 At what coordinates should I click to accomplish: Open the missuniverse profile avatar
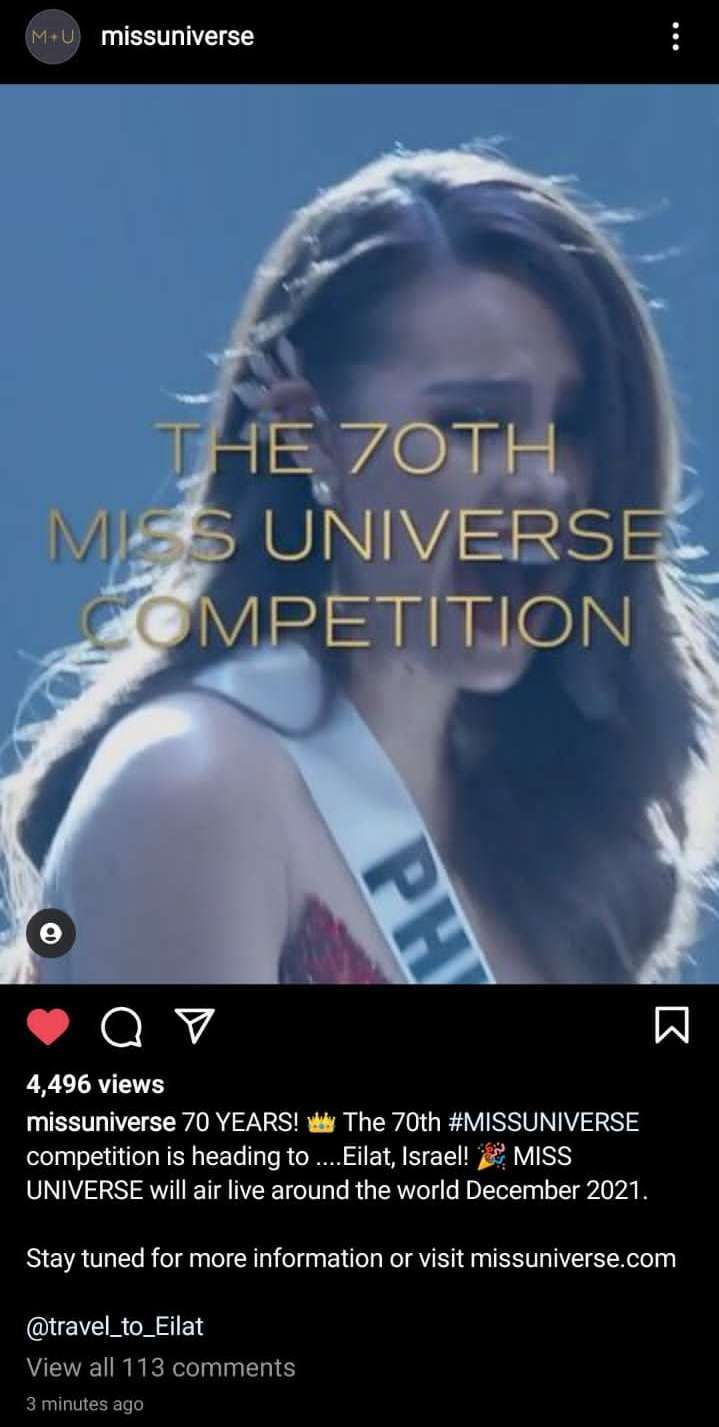point(52,37)
